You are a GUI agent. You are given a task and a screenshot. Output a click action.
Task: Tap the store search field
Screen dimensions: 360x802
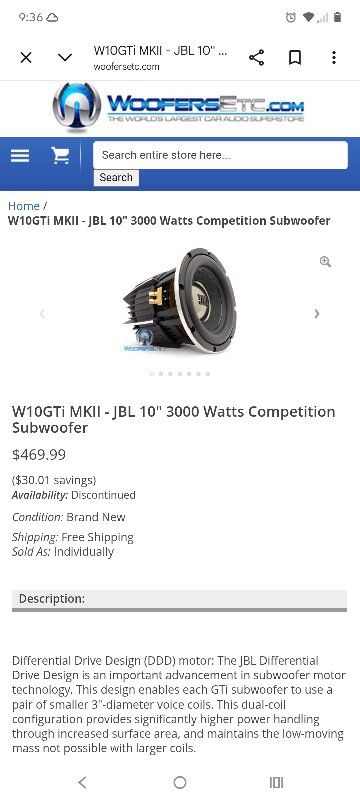click(220, 155)
